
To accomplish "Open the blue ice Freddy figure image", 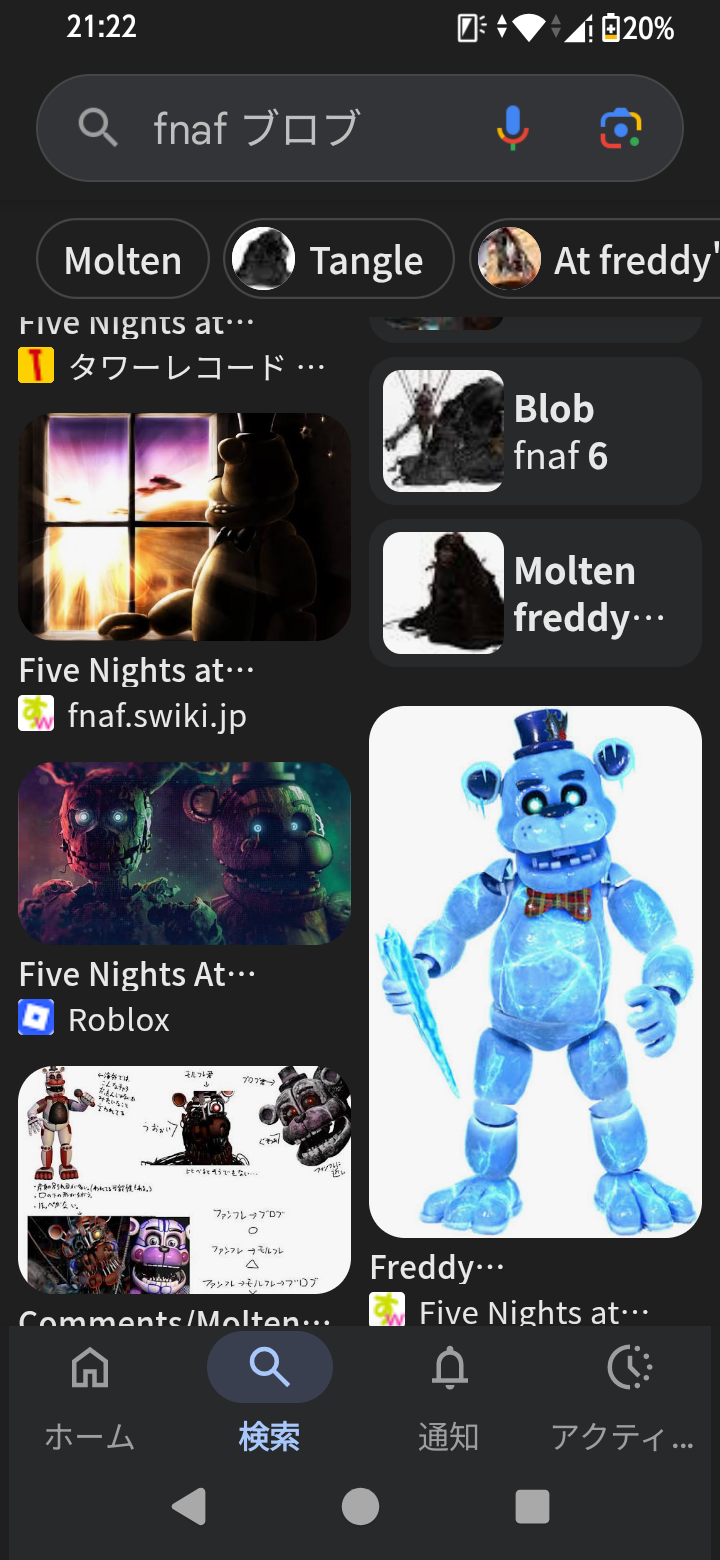I will (535, 971).
